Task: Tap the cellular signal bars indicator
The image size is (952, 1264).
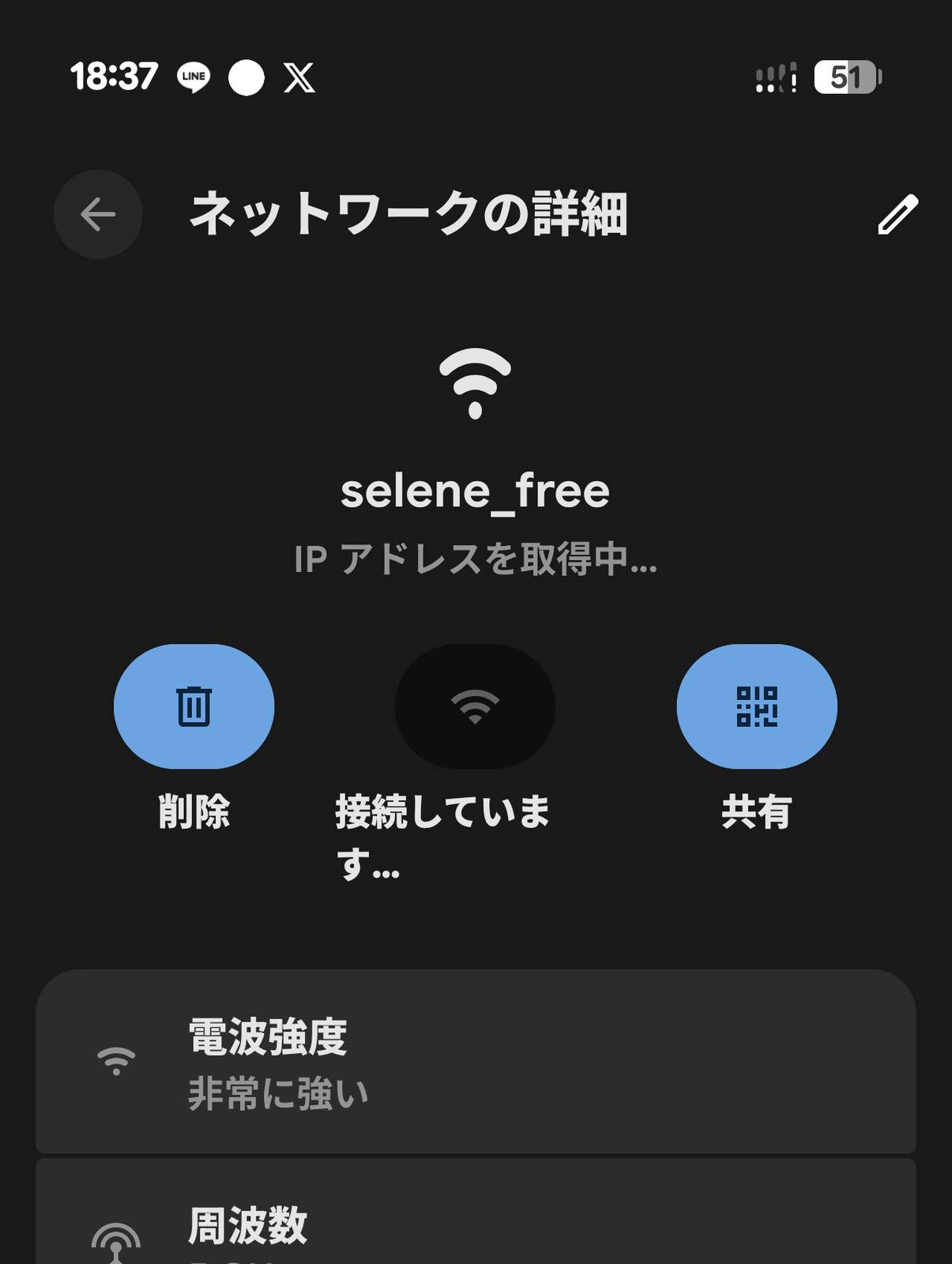Action: tap(772, 76)
